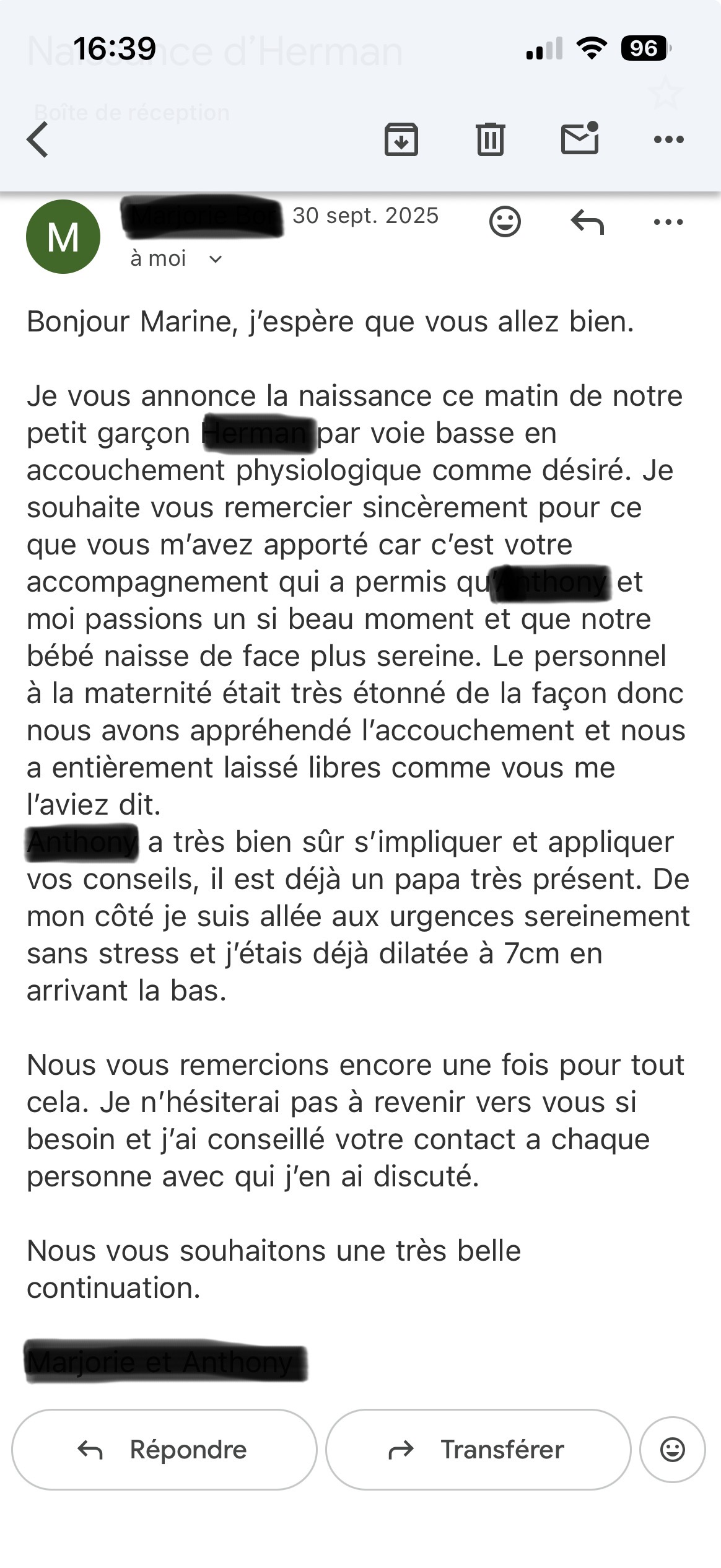Reply using the arrow beside the date

pyautogui.click(x=587, y=222)
